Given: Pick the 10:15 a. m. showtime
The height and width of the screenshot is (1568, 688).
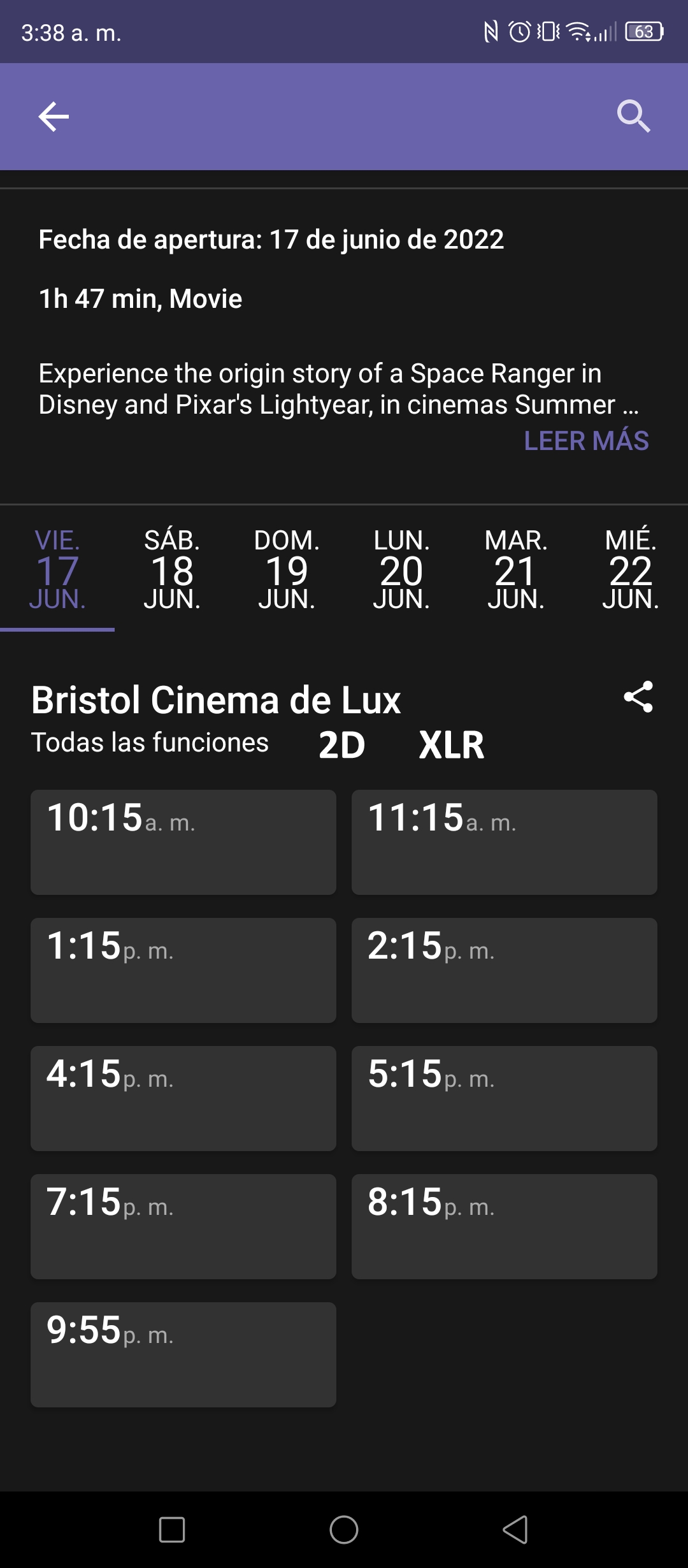Looking at the screenshot, I should click(x=183, y=842).
